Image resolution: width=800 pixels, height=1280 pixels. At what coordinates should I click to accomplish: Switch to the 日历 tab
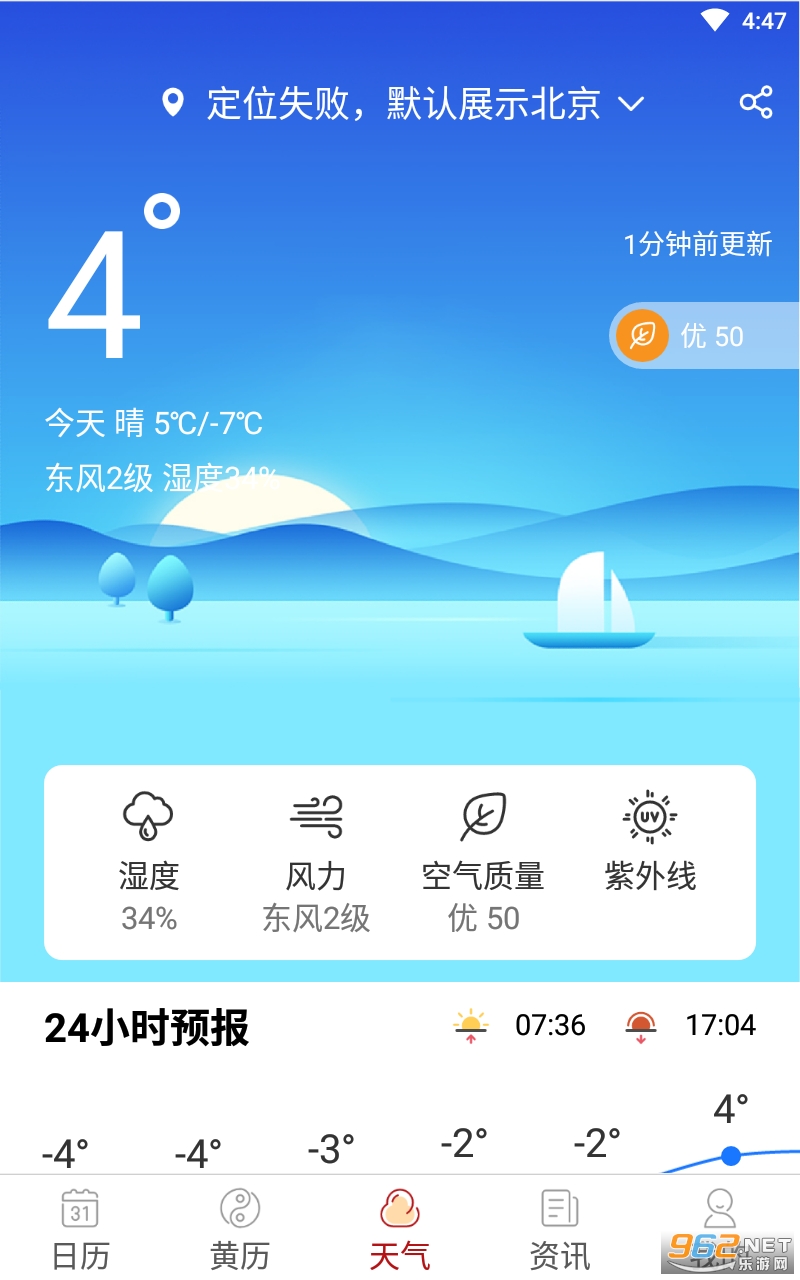pos(80,1228)
